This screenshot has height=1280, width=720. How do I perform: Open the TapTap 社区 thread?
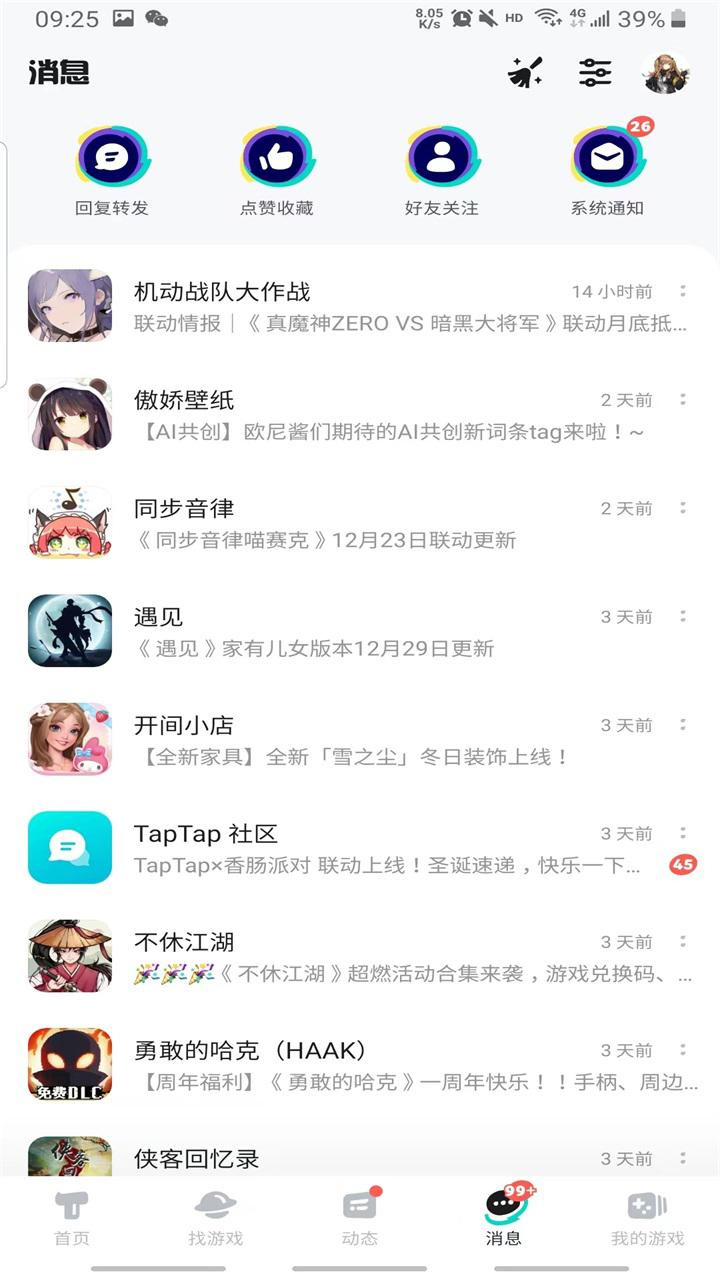point(360,848)
